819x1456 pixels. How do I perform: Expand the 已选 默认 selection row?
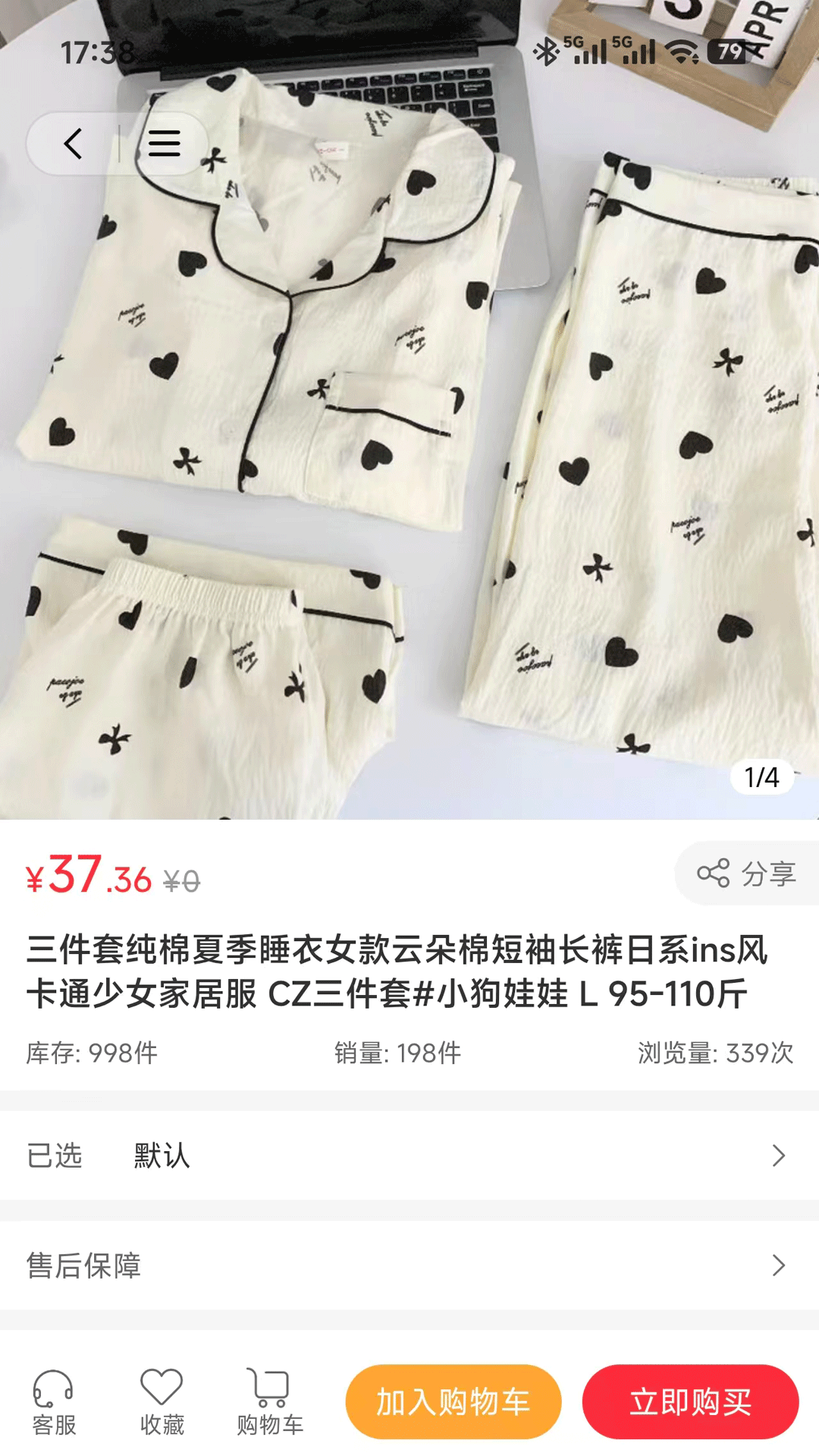409,1156
